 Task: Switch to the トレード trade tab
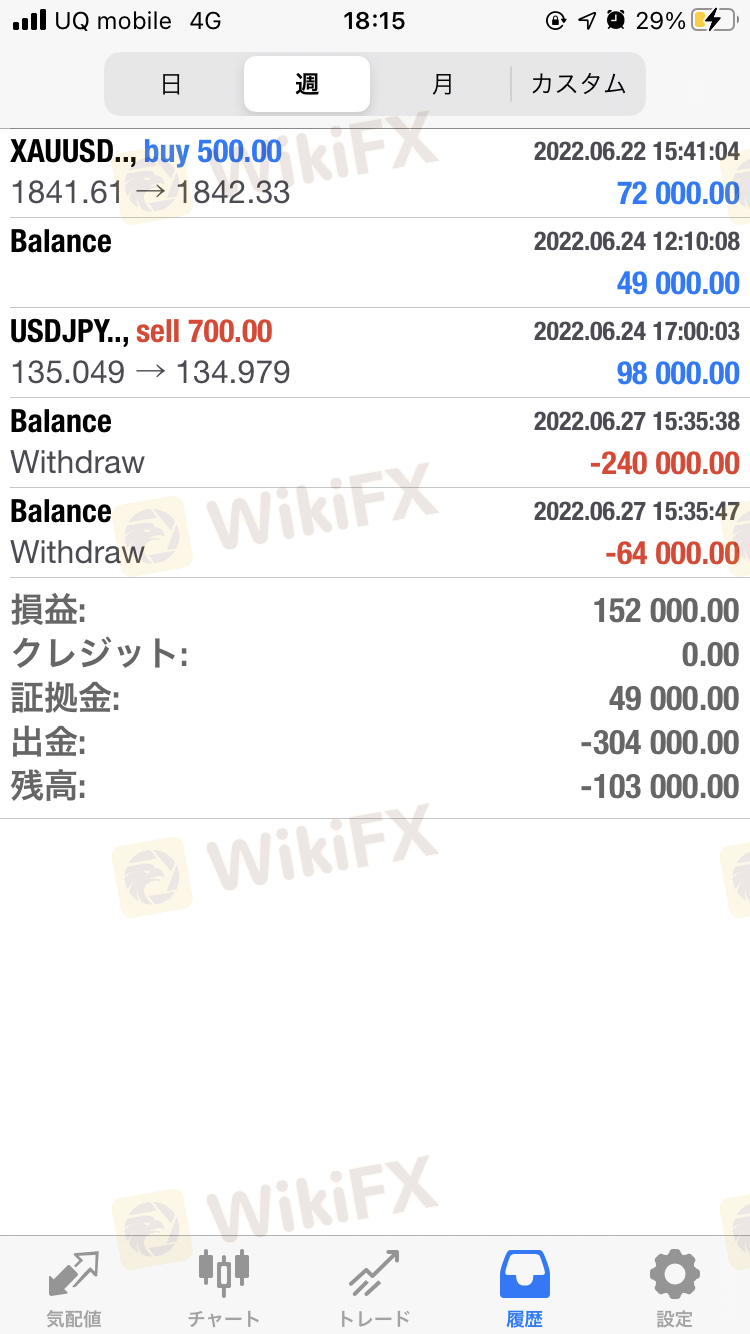(x=374, y=1286)
